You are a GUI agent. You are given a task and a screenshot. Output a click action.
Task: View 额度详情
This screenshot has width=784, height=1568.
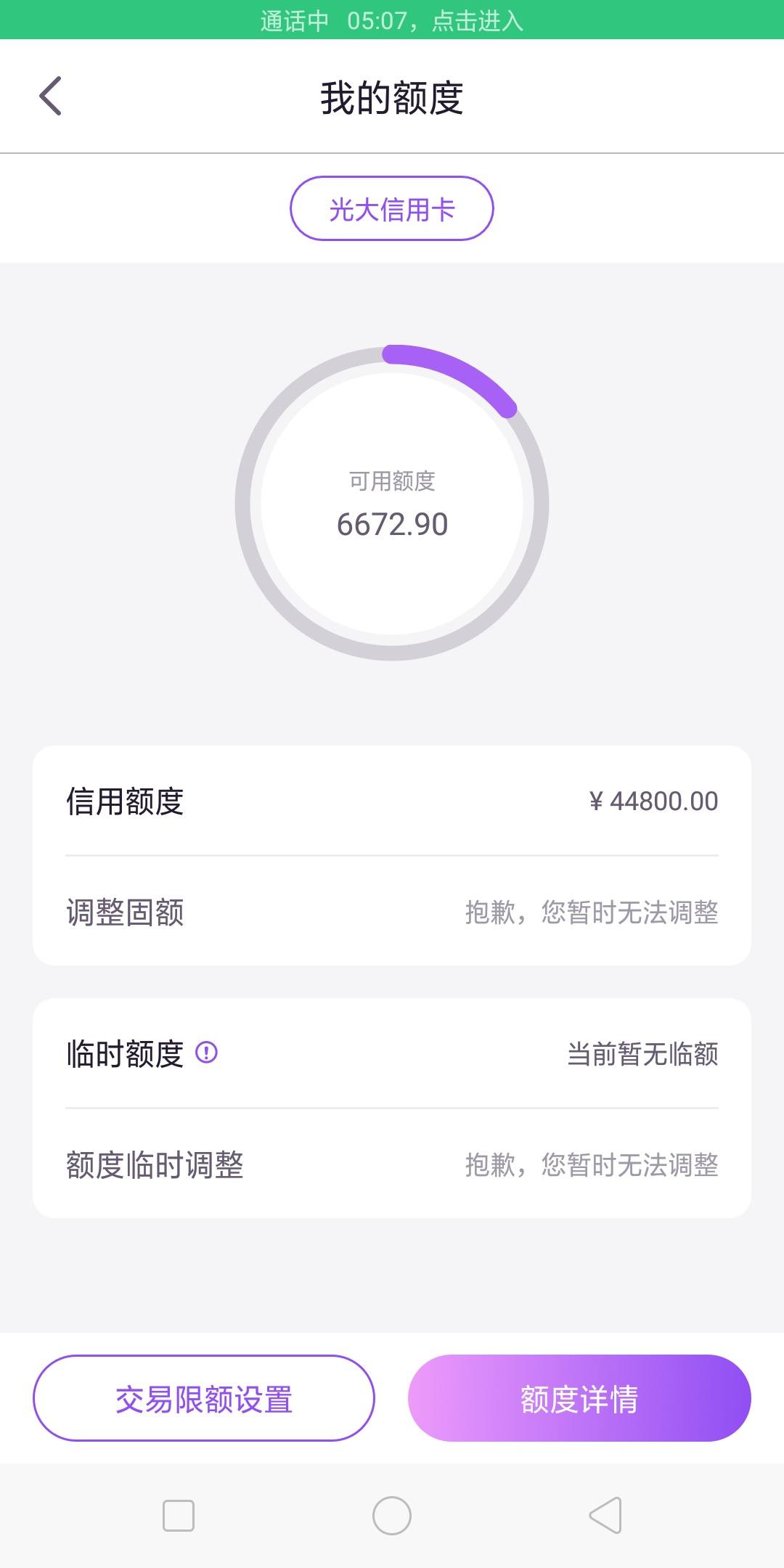point(579,1397)
